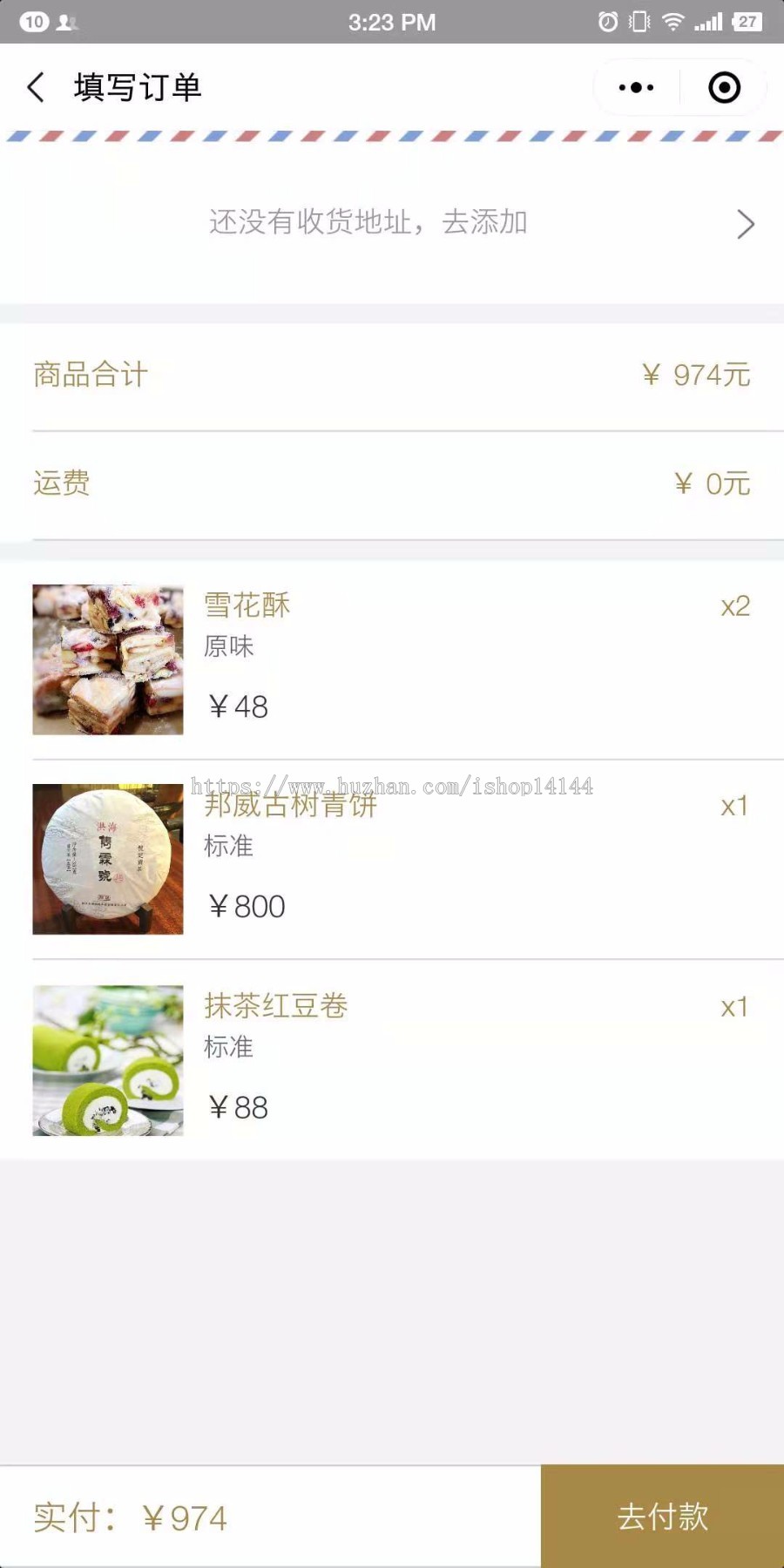Screen dimensions: 784x1568
Task: Click the 雪花酥 product thumbnail image
Action: [x=107, y=659]
